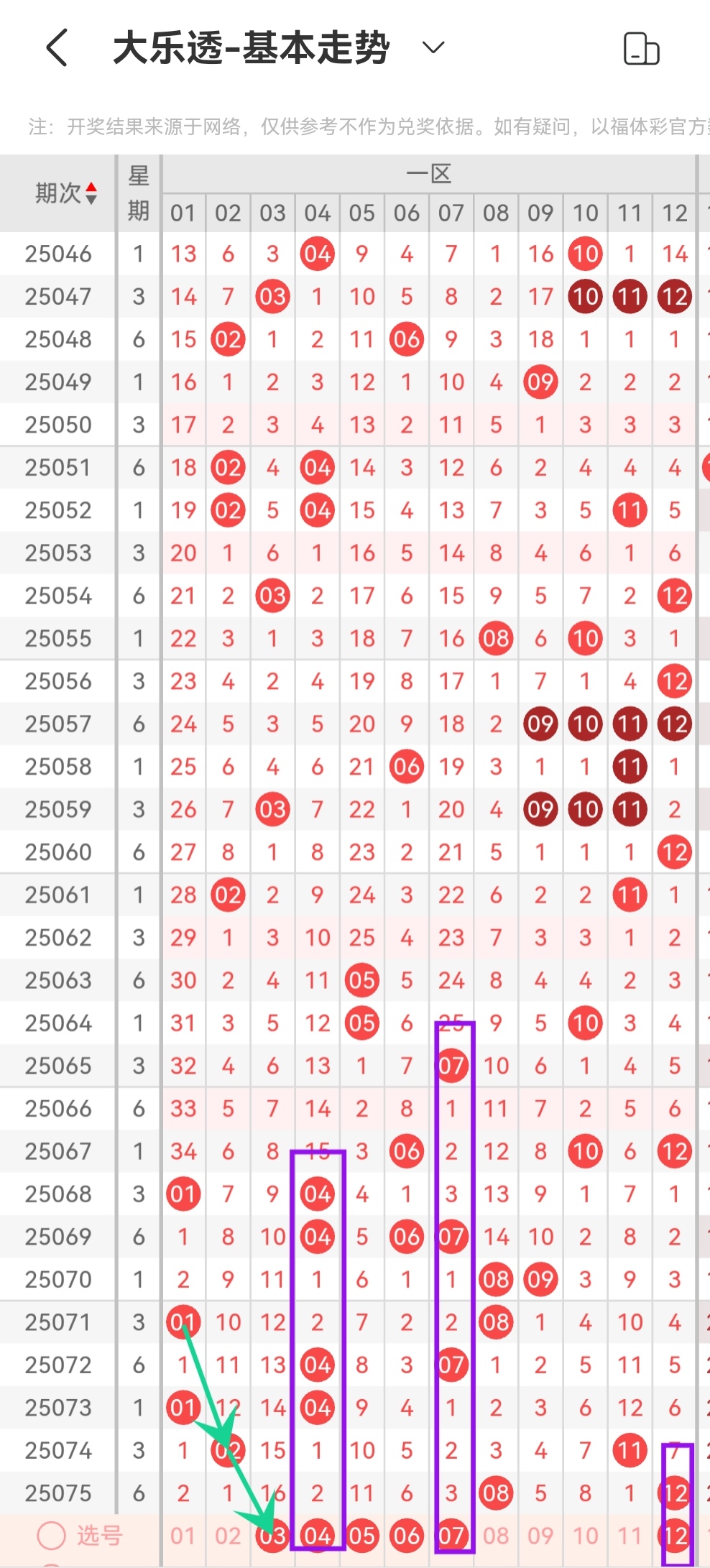Pick number 09 in the 选号 row

(x=540, y=1536)
